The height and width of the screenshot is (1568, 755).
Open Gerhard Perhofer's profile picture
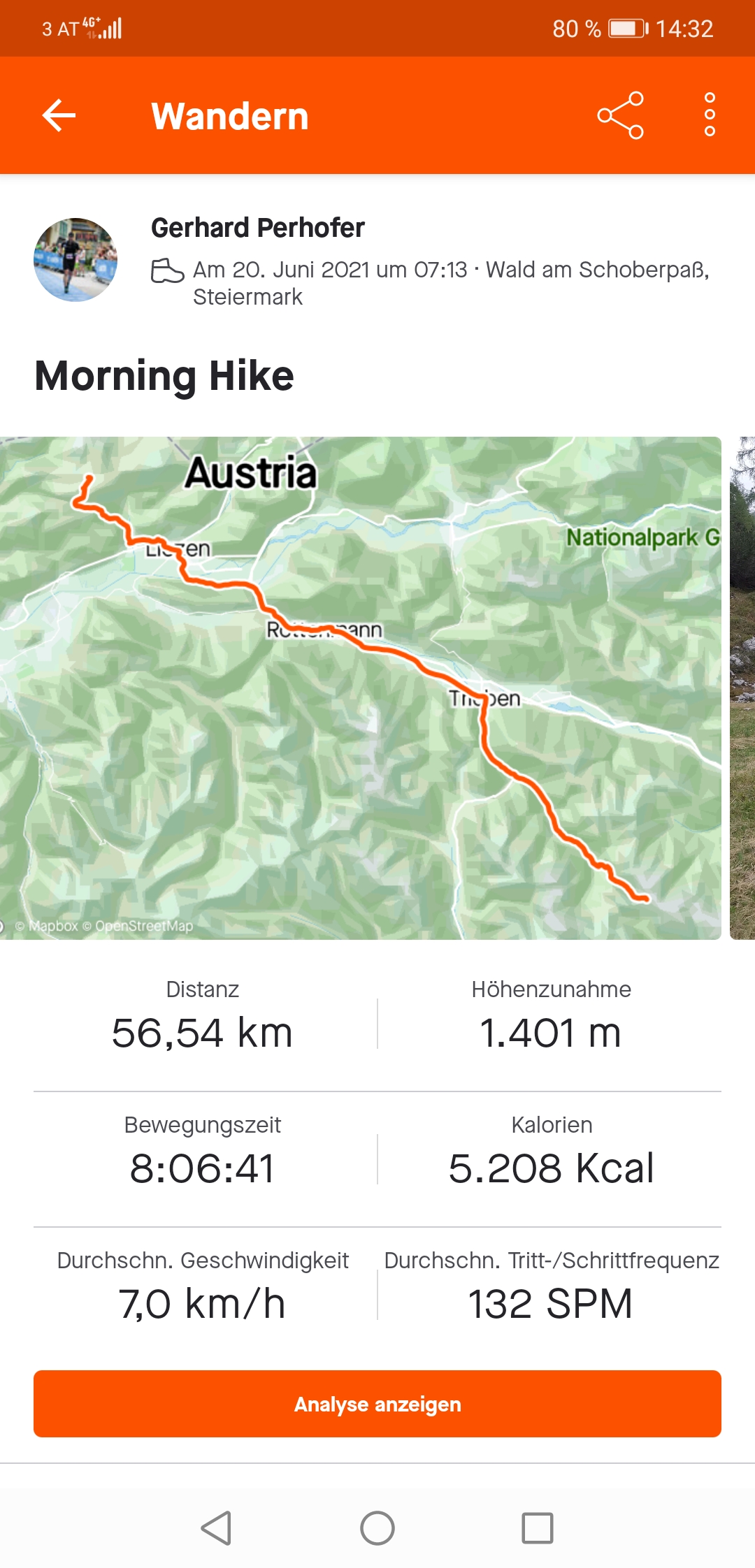click(75, 260)
